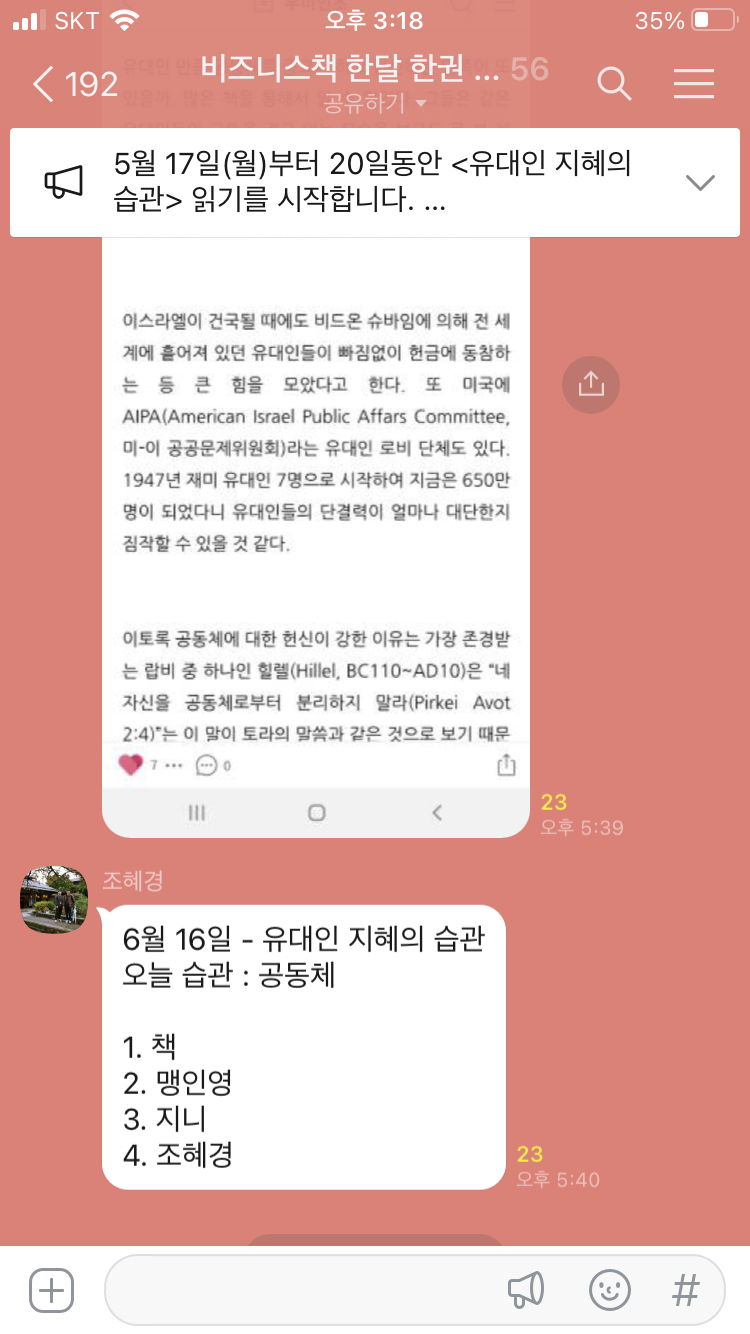Tap the message input field

[300, 1290]
